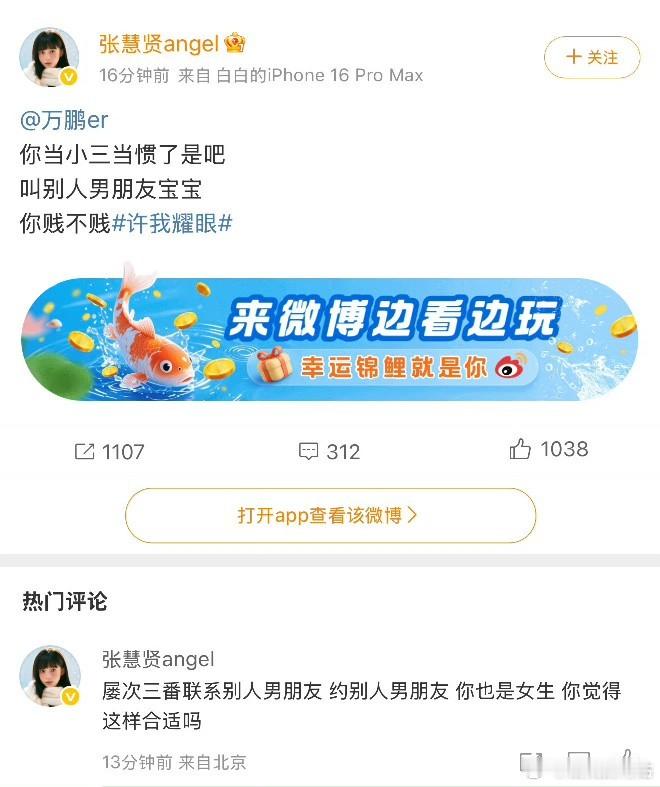Image resolution: width=660 pixels, height=787 pixels.
Task: Repost this Weibo post (1107)
Action: [109, 452]
